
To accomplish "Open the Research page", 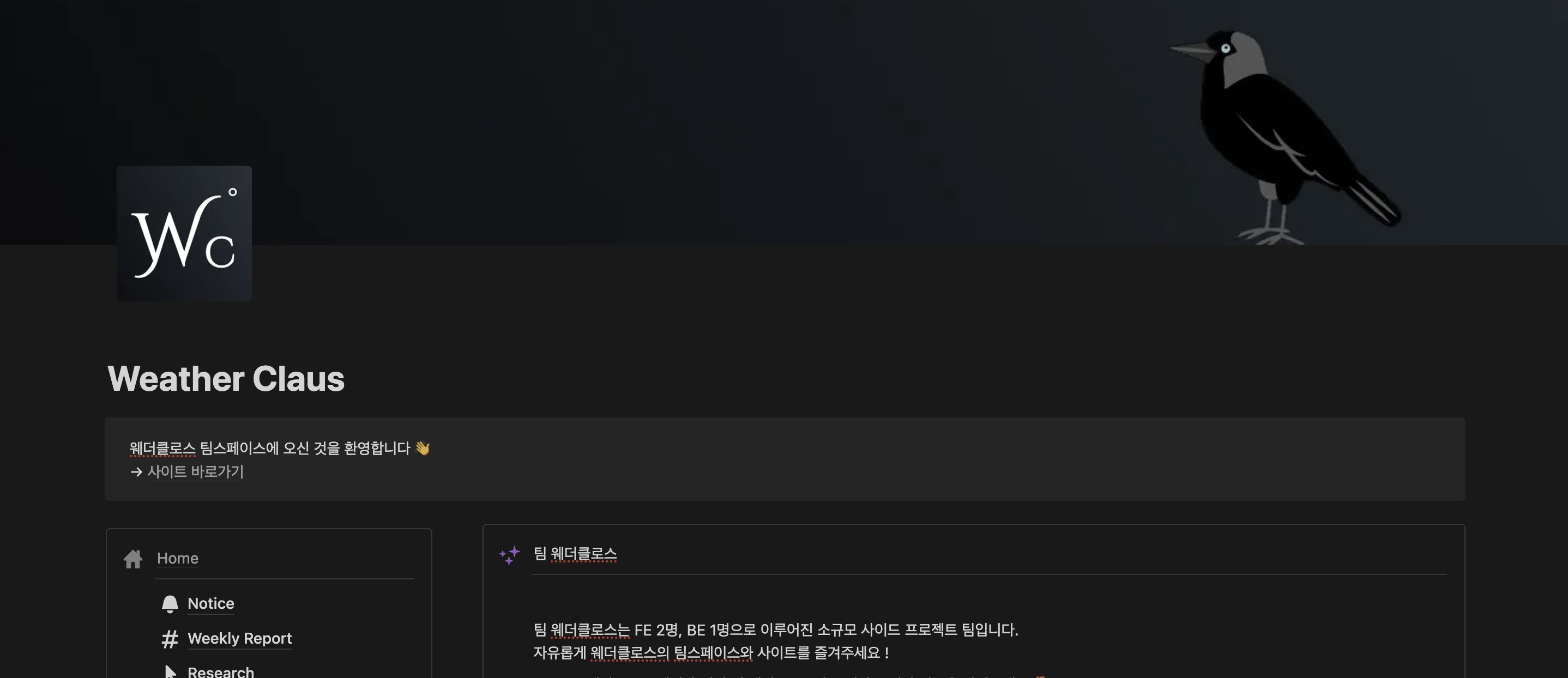I will point(220,671).
